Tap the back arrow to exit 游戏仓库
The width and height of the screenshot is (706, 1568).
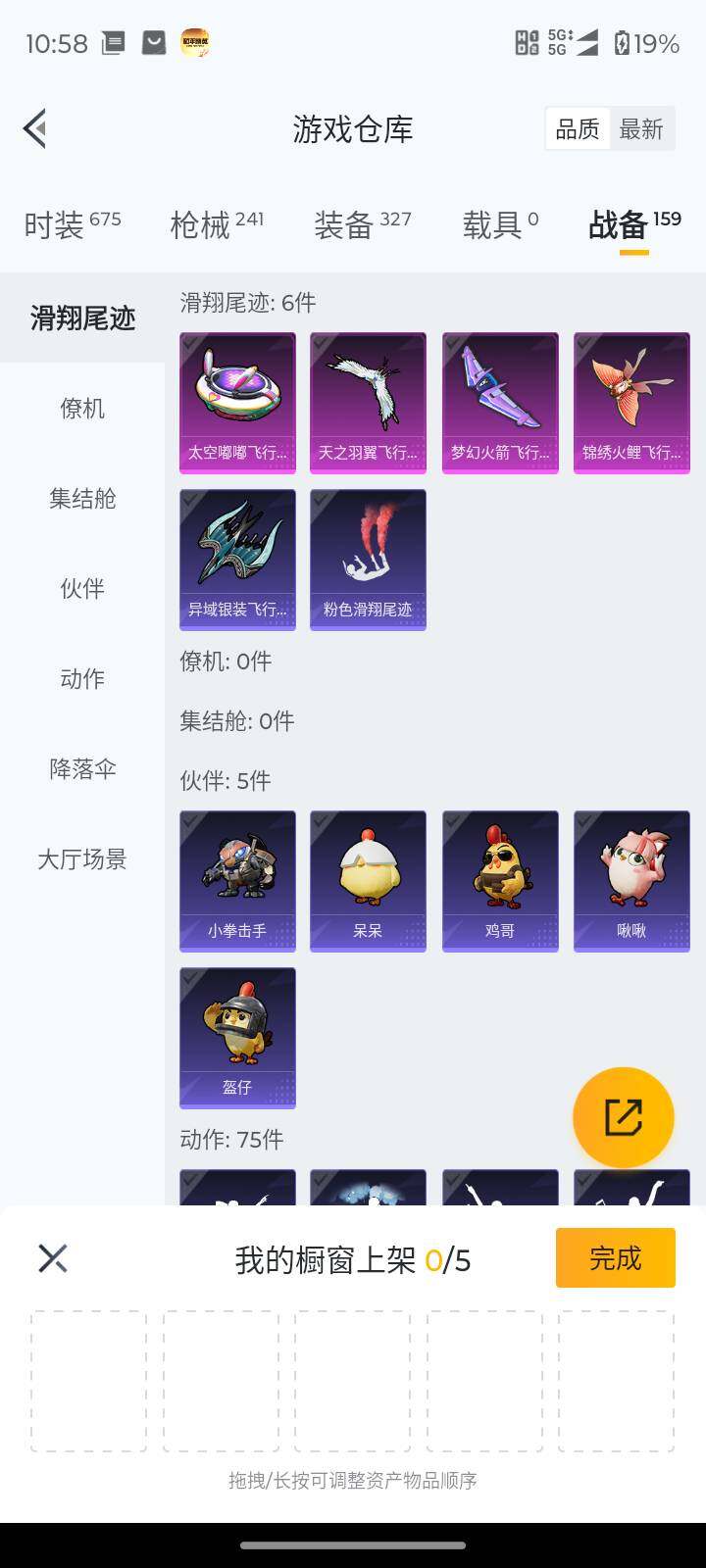click(34, 128)
